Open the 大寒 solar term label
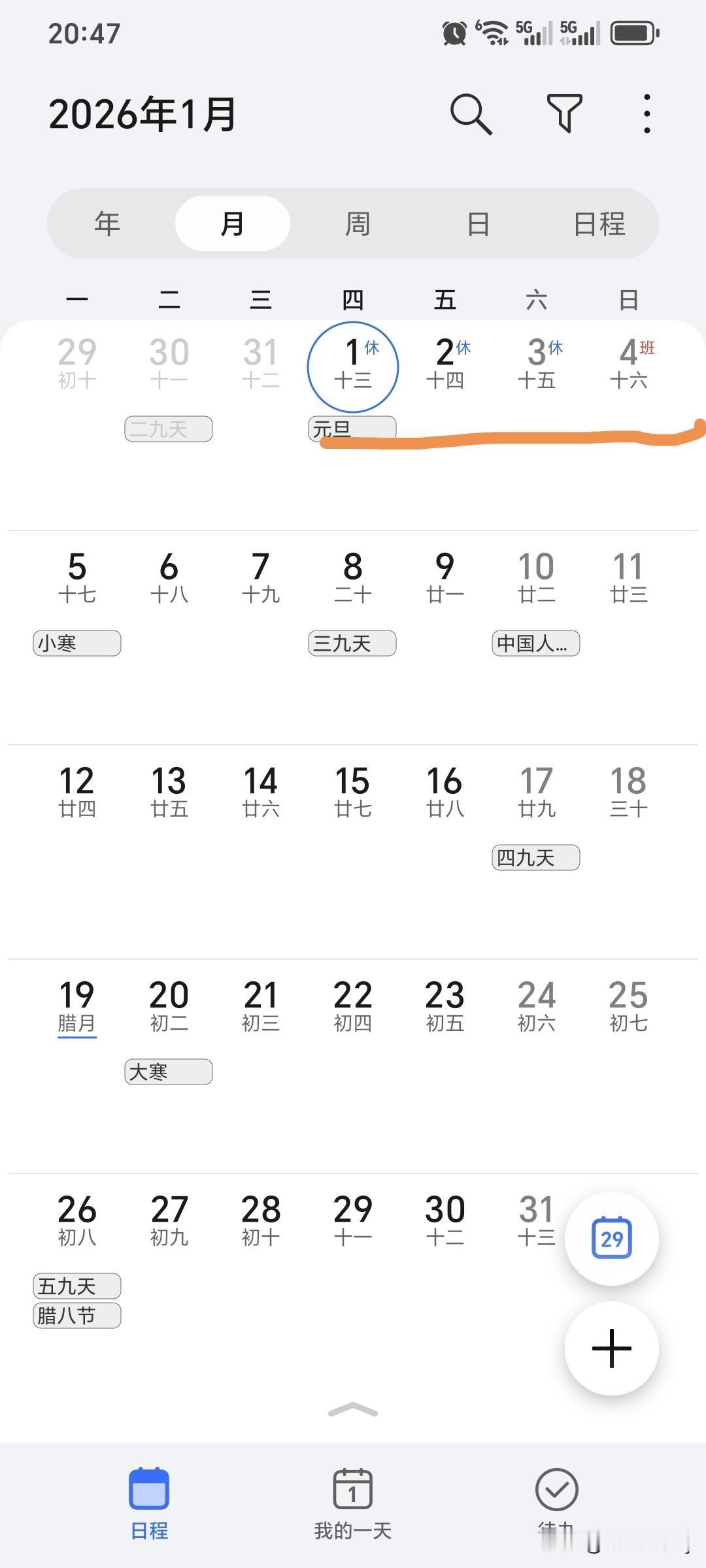Screen dimensions: 706x1568 coord(168,1071)
